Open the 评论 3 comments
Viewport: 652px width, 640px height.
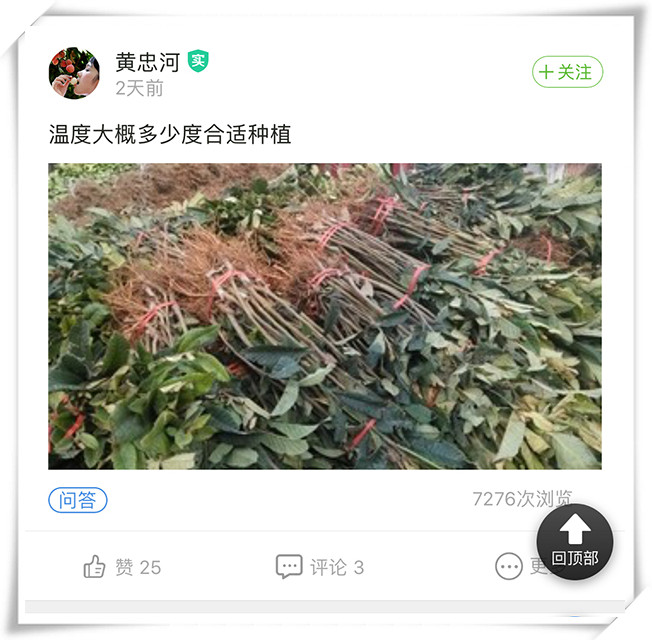coord(320,567)
